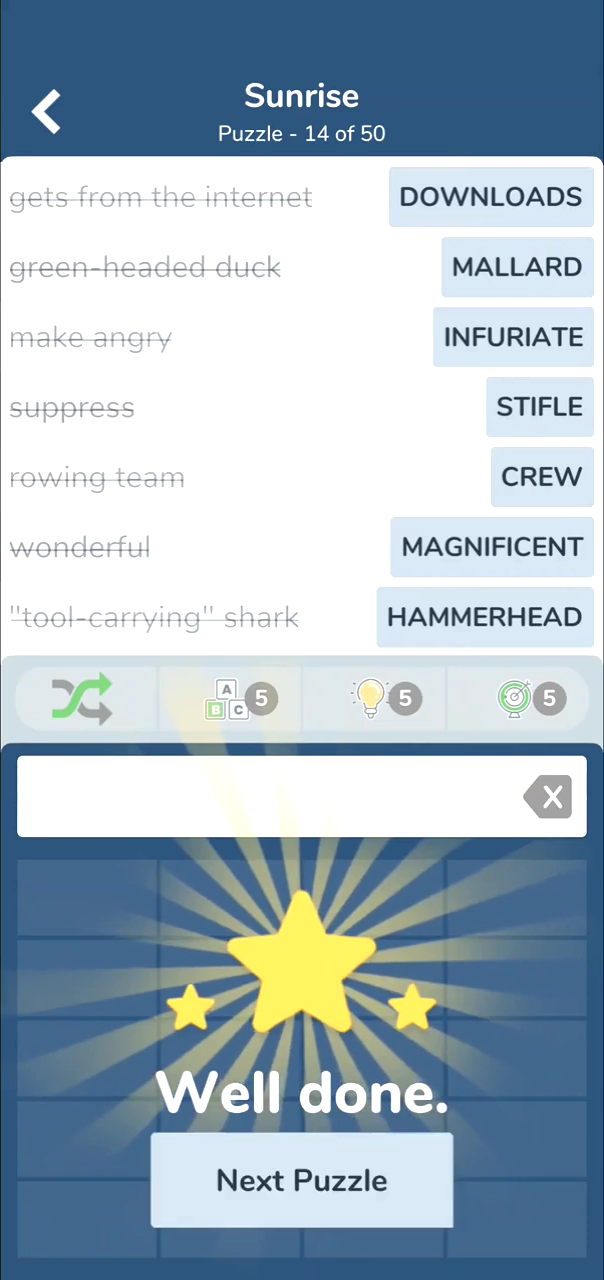This screenshot has width=604, height=1280.
Task: Tap the DOWNLOADS answer tile
Action: pos(491,197)
